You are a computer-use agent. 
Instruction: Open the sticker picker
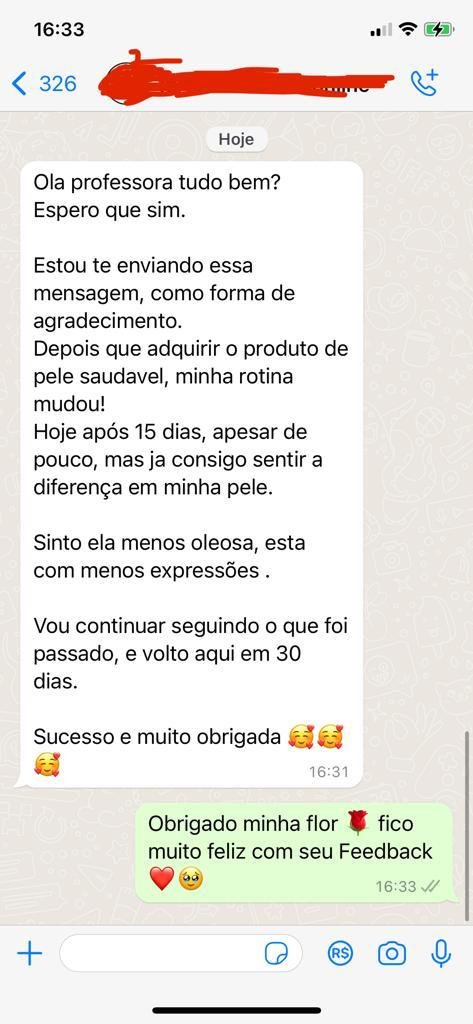pyautogui.click(x=276, y=954)
